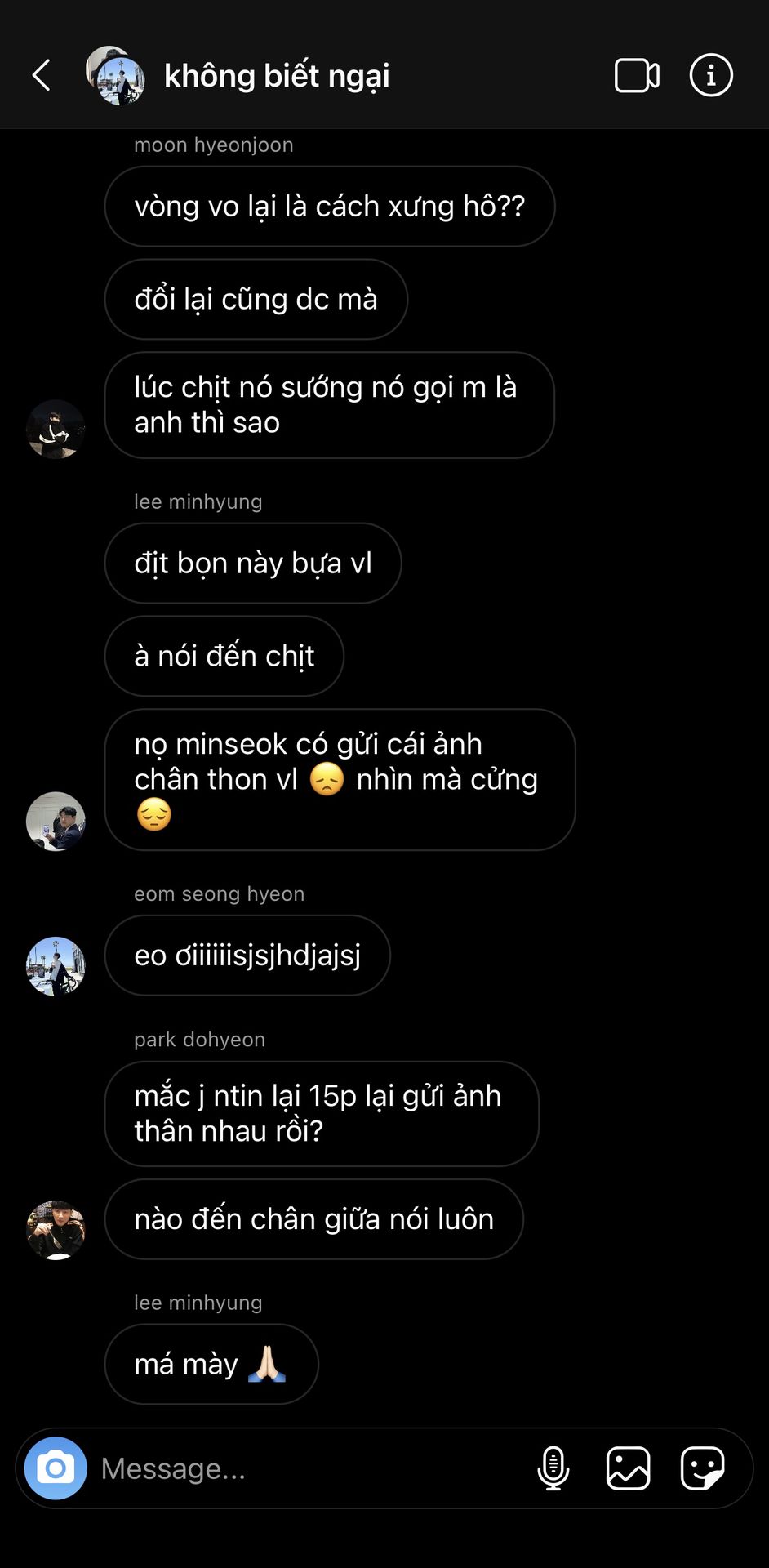This screenshot has height=1568, width=769.
Task: Open the sticker picker
Action: click(702, 1468)
